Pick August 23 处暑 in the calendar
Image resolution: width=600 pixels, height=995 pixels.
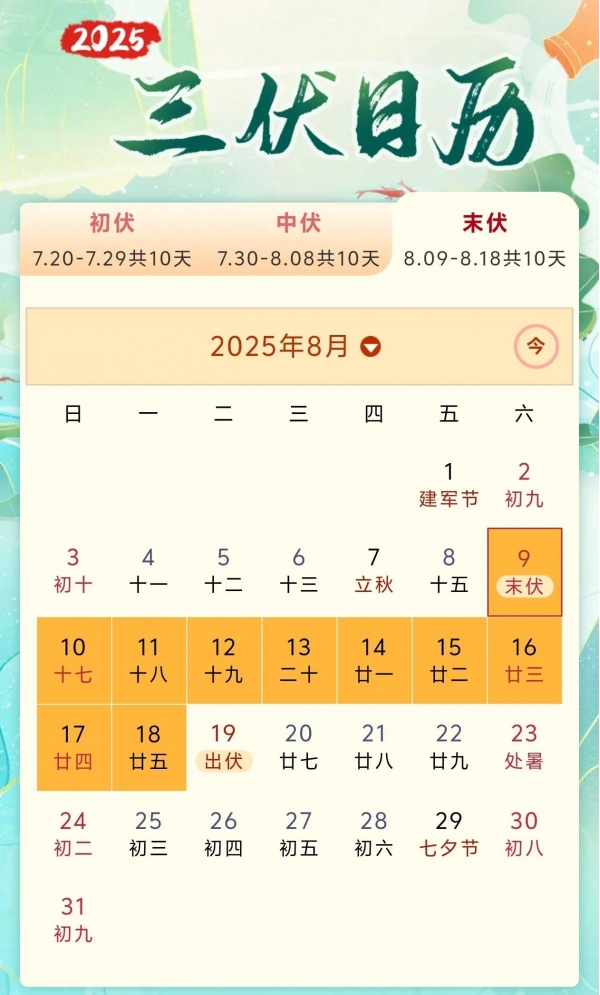click(525, 747)
